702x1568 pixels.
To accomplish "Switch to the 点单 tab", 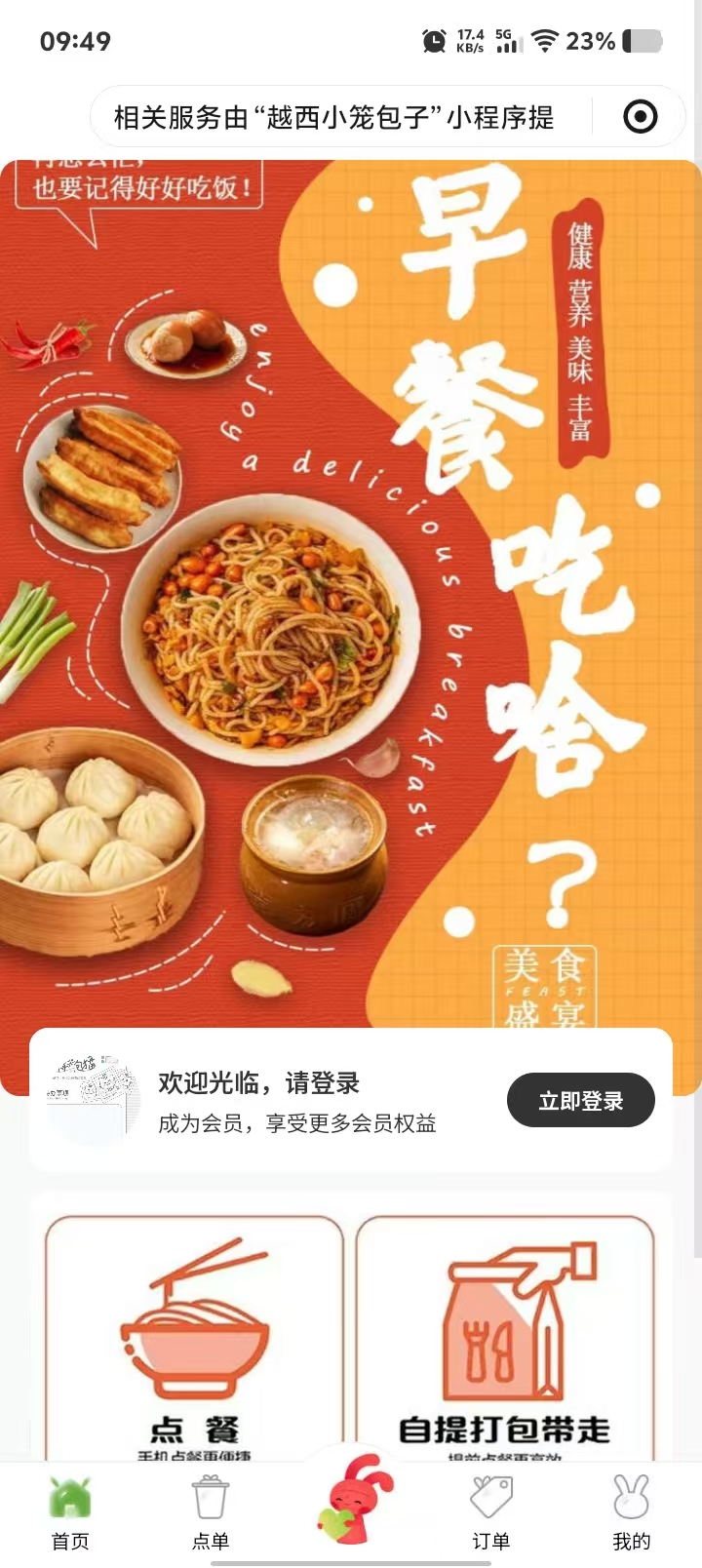I will tap(211, 1512).
